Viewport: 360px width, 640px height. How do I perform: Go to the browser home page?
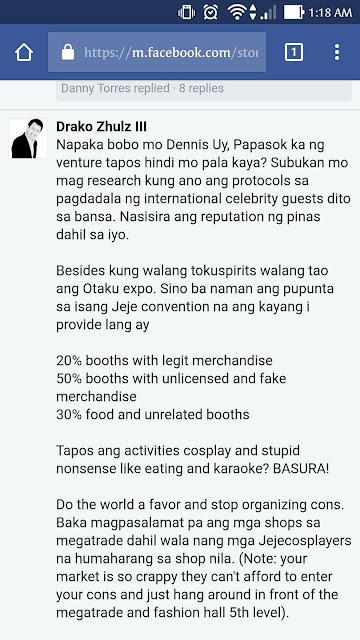point(24,52)
